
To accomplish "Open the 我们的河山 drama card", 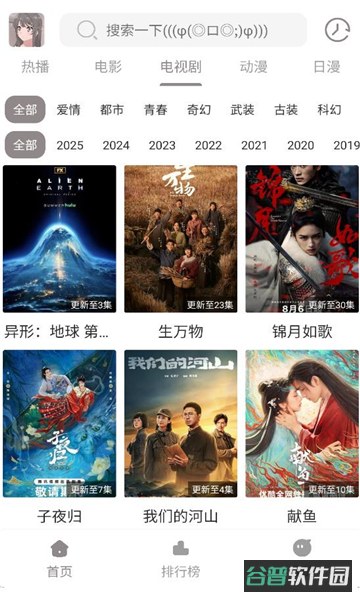I will pos(181,424).
